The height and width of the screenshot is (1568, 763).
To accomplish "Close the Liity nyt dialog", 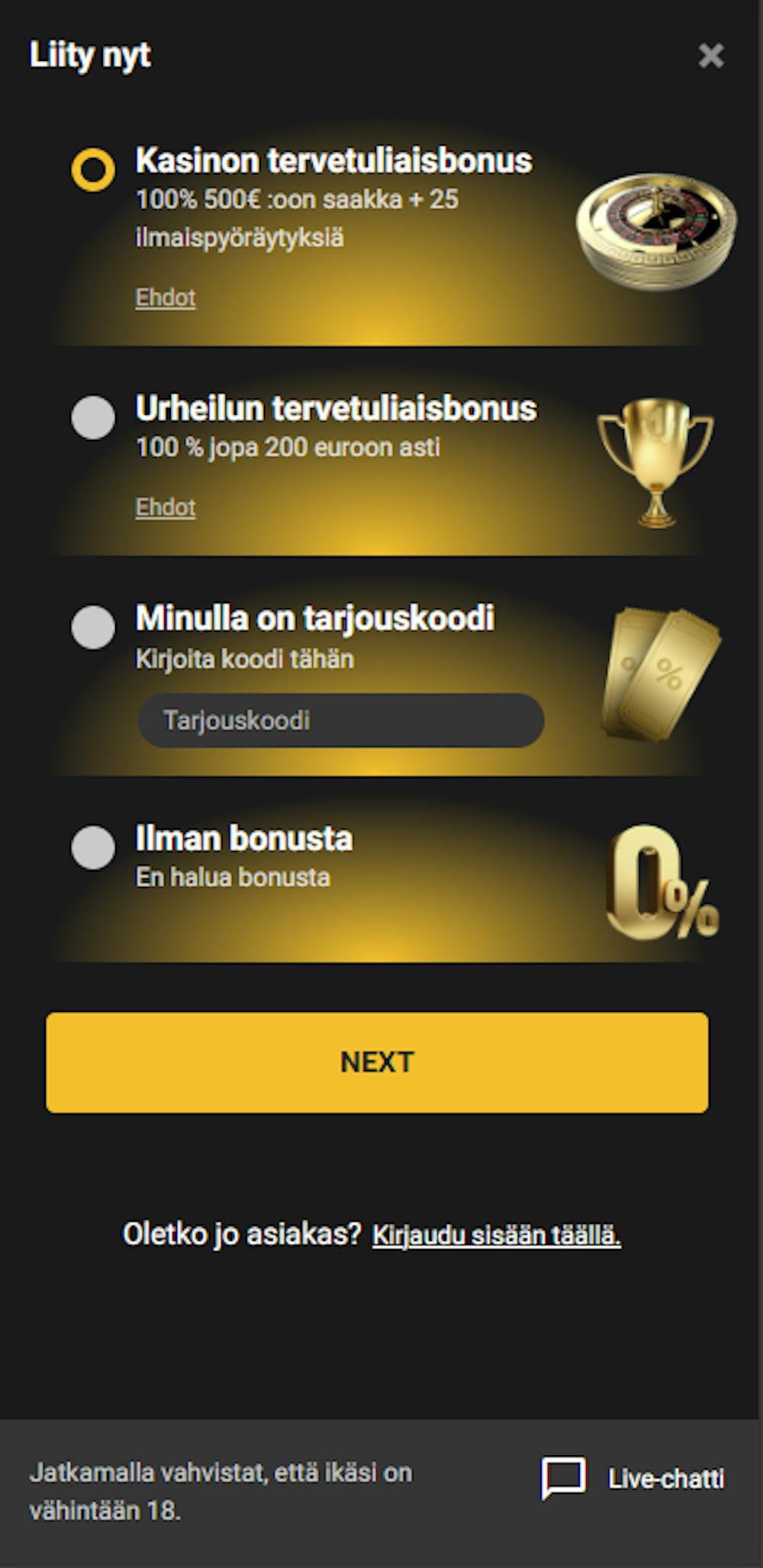I will click(x=710, y=56).
